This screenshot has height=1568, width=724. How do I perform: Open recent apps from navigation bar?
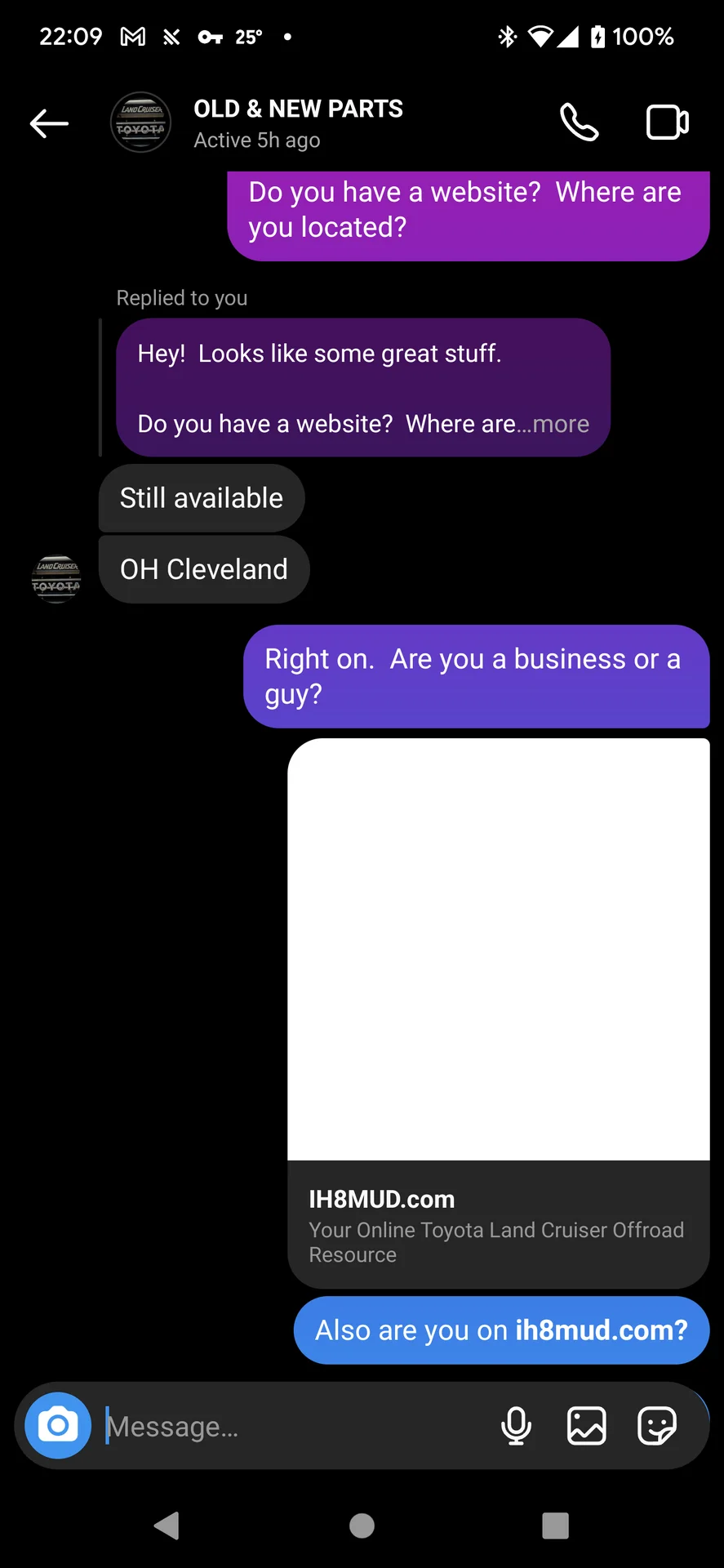pos(555,1525)
